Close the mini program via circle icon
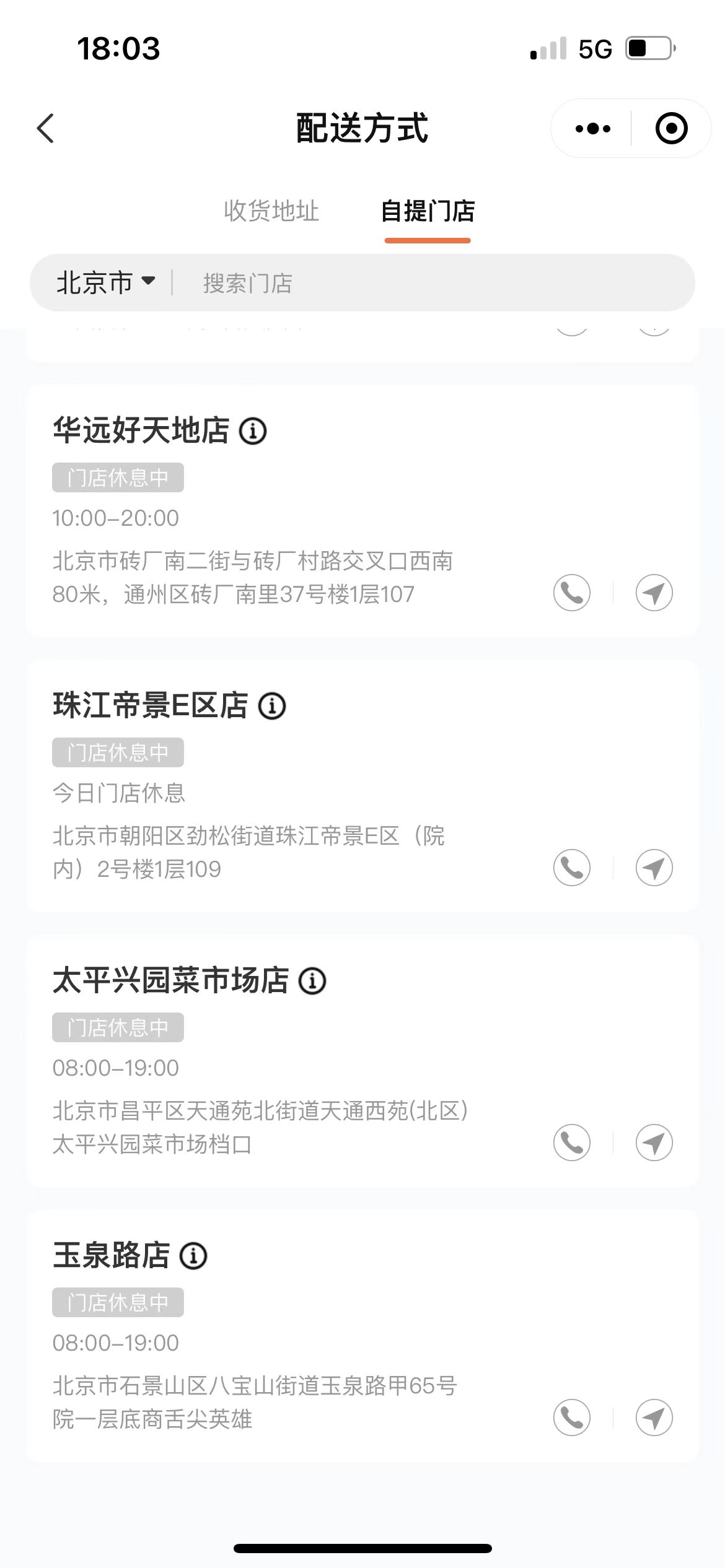 [x=671, y=128]
